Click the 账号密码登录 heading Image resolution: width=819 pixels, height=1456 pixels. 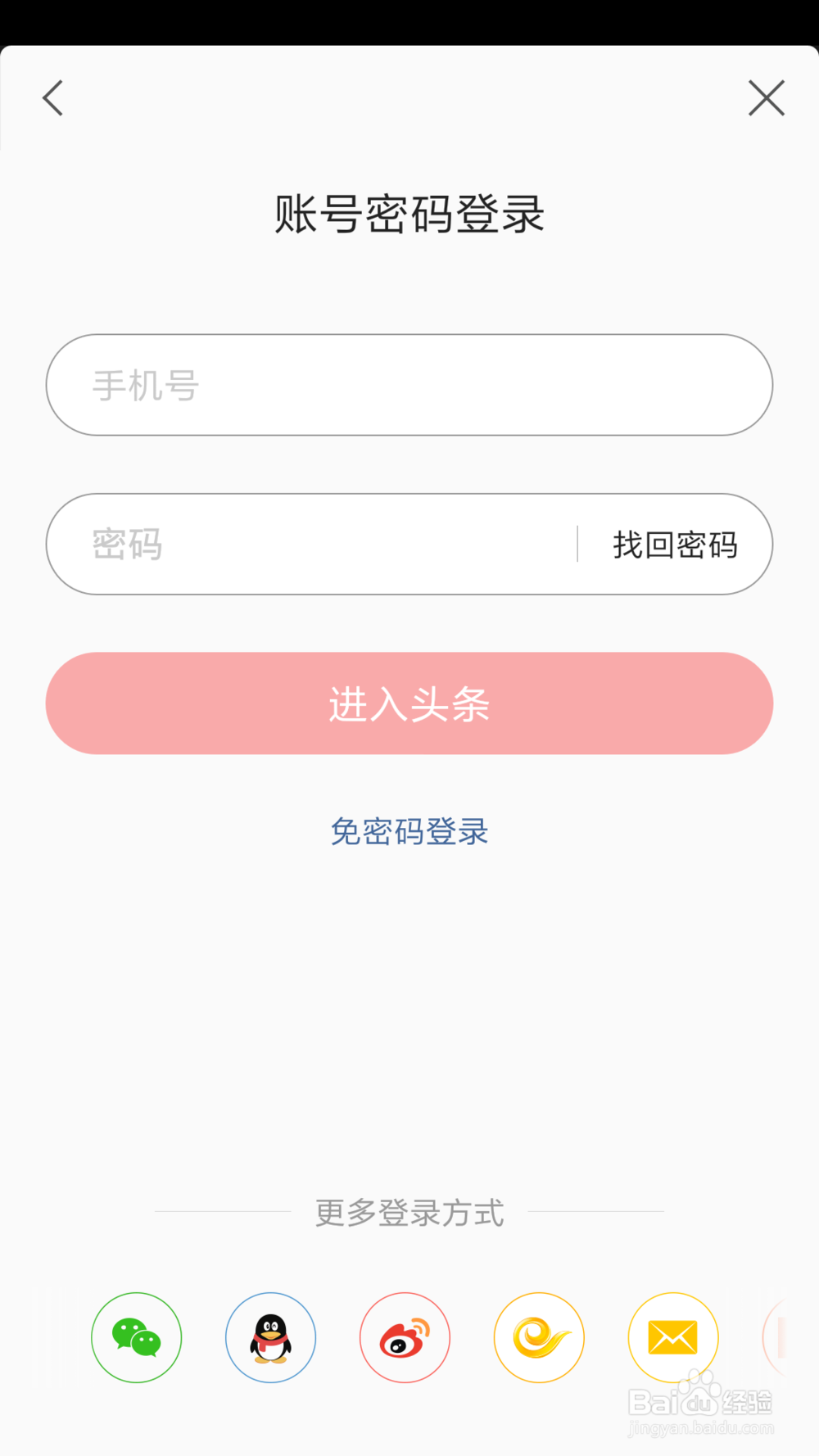409,212
